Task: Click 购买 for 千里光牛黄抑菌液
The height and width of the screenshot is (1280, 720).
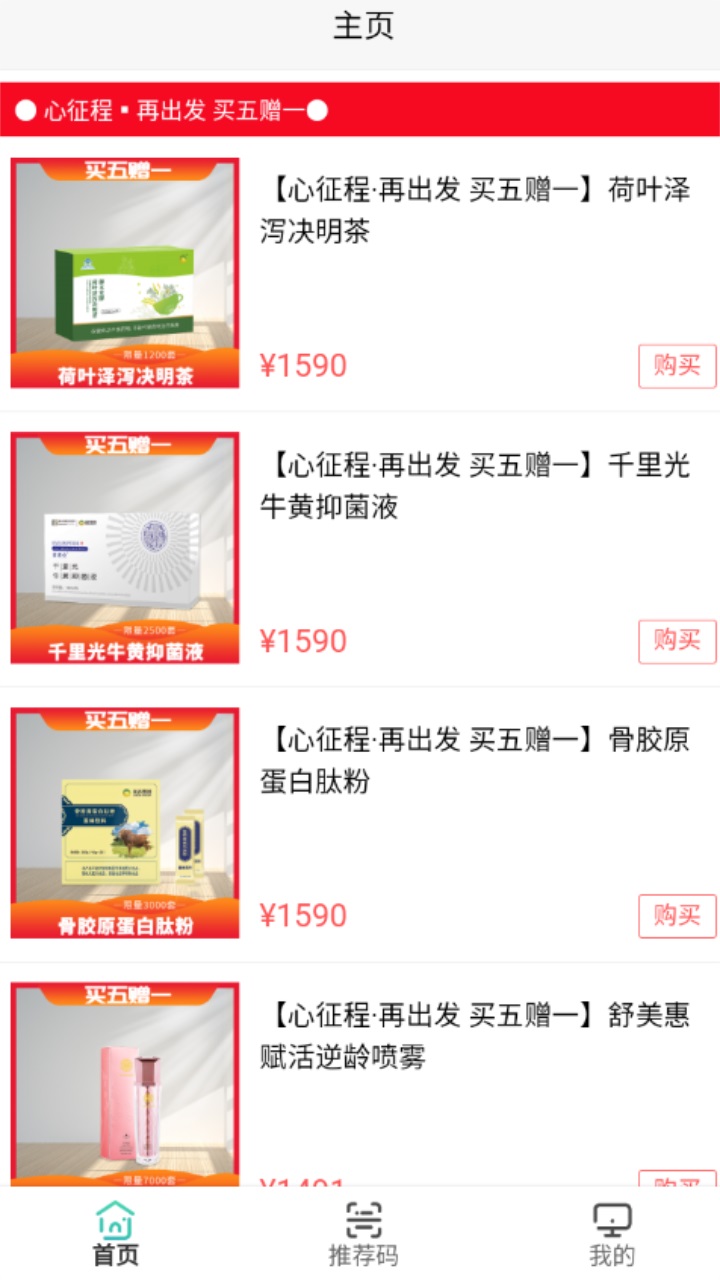Action: (677, 641)
